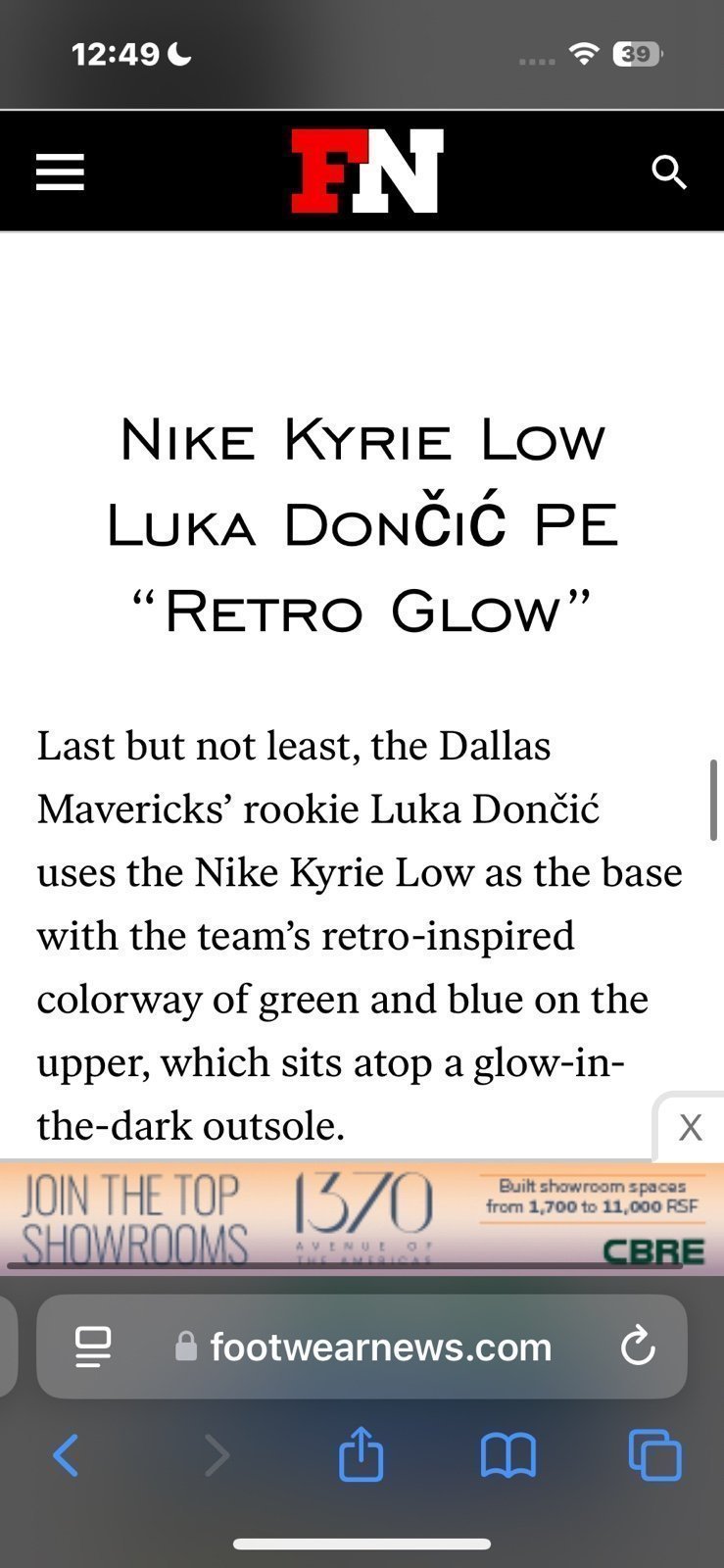Open the site search
724x1568 pixels.
point(669,172)
